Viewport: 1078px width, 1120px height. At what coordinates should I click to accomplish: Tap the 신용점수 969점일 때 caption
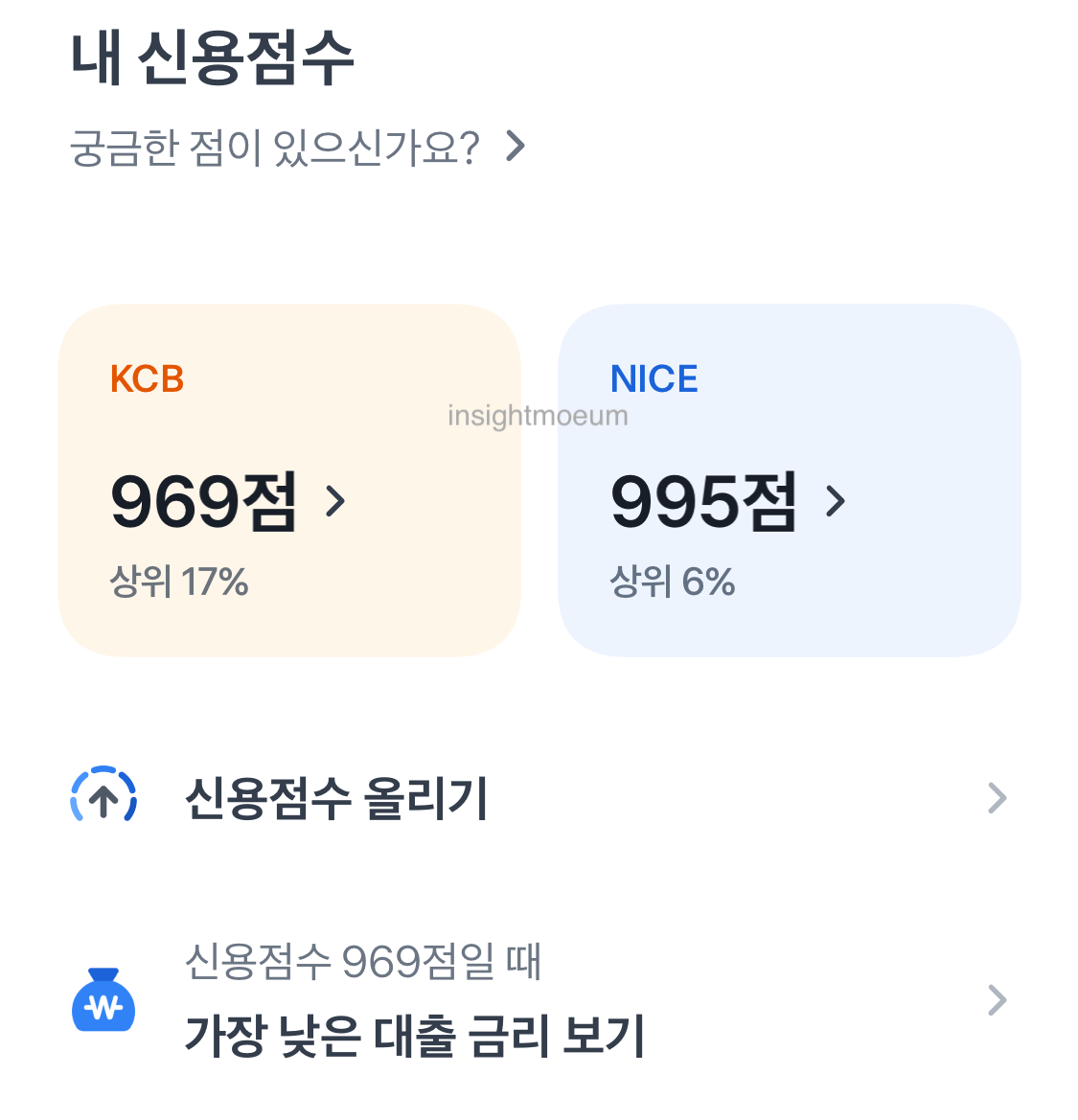362,966
